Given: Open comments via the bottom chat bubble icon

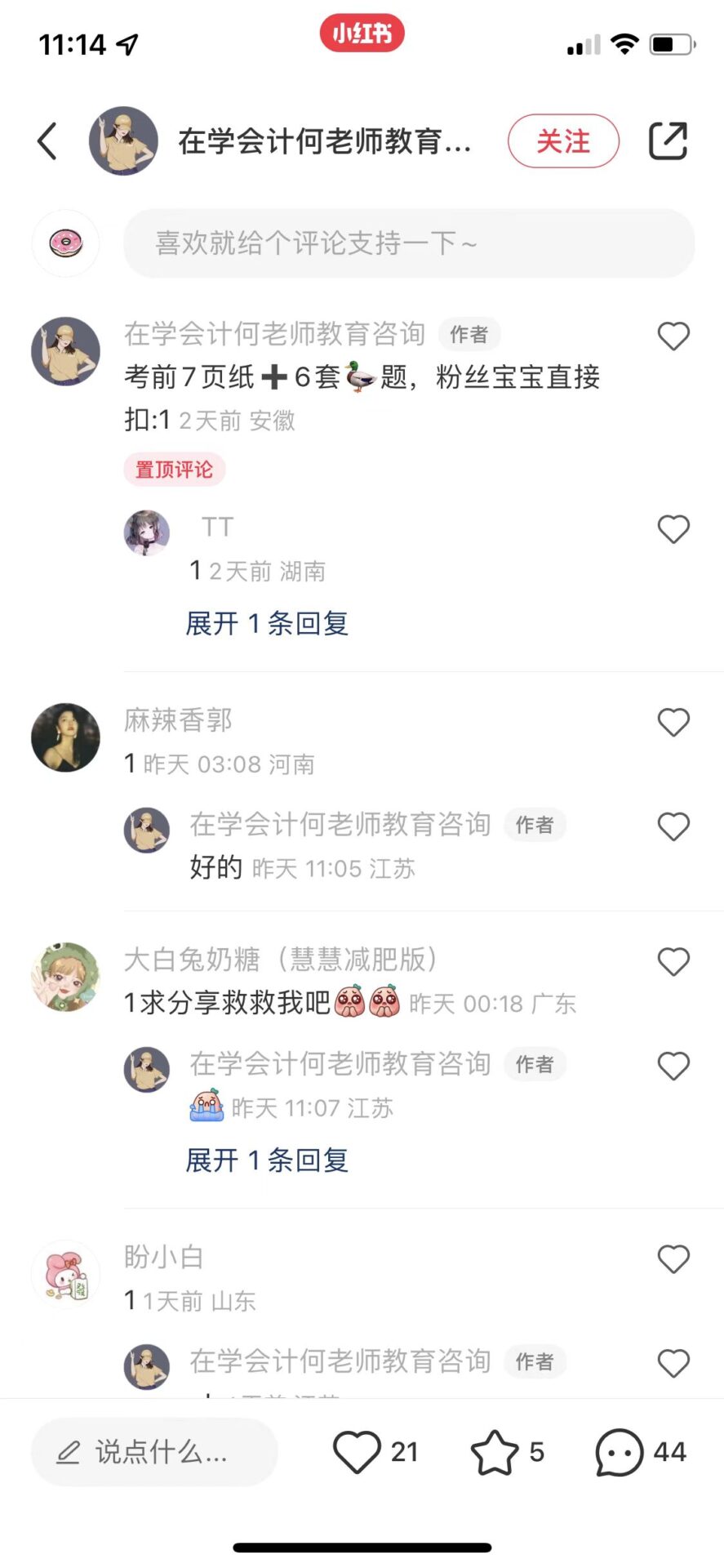Looking at the screenshot, I should [x=619, y=1451].
